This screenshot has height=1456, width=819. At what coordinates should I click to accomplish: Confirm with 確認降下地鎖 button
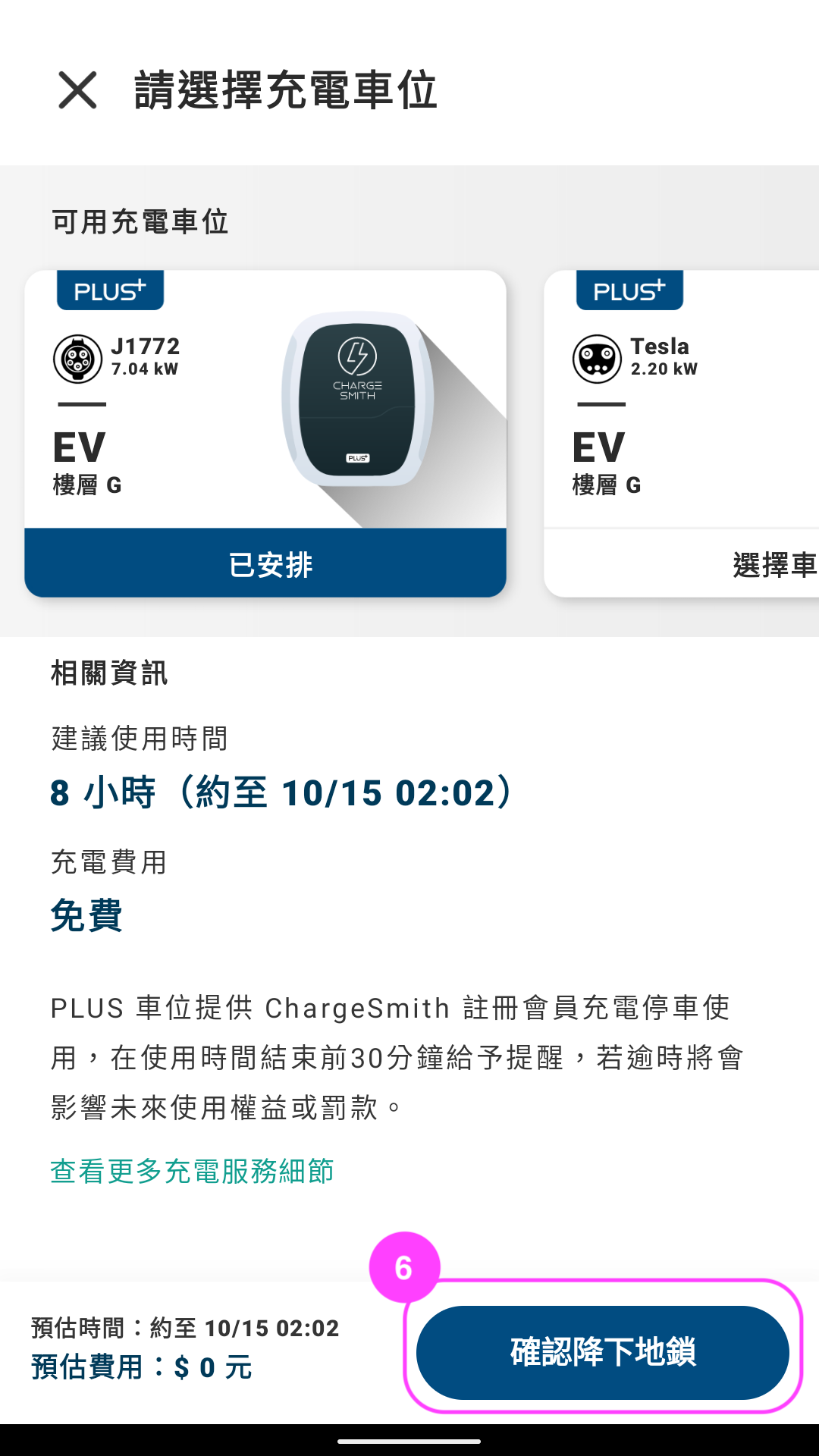602,1352
